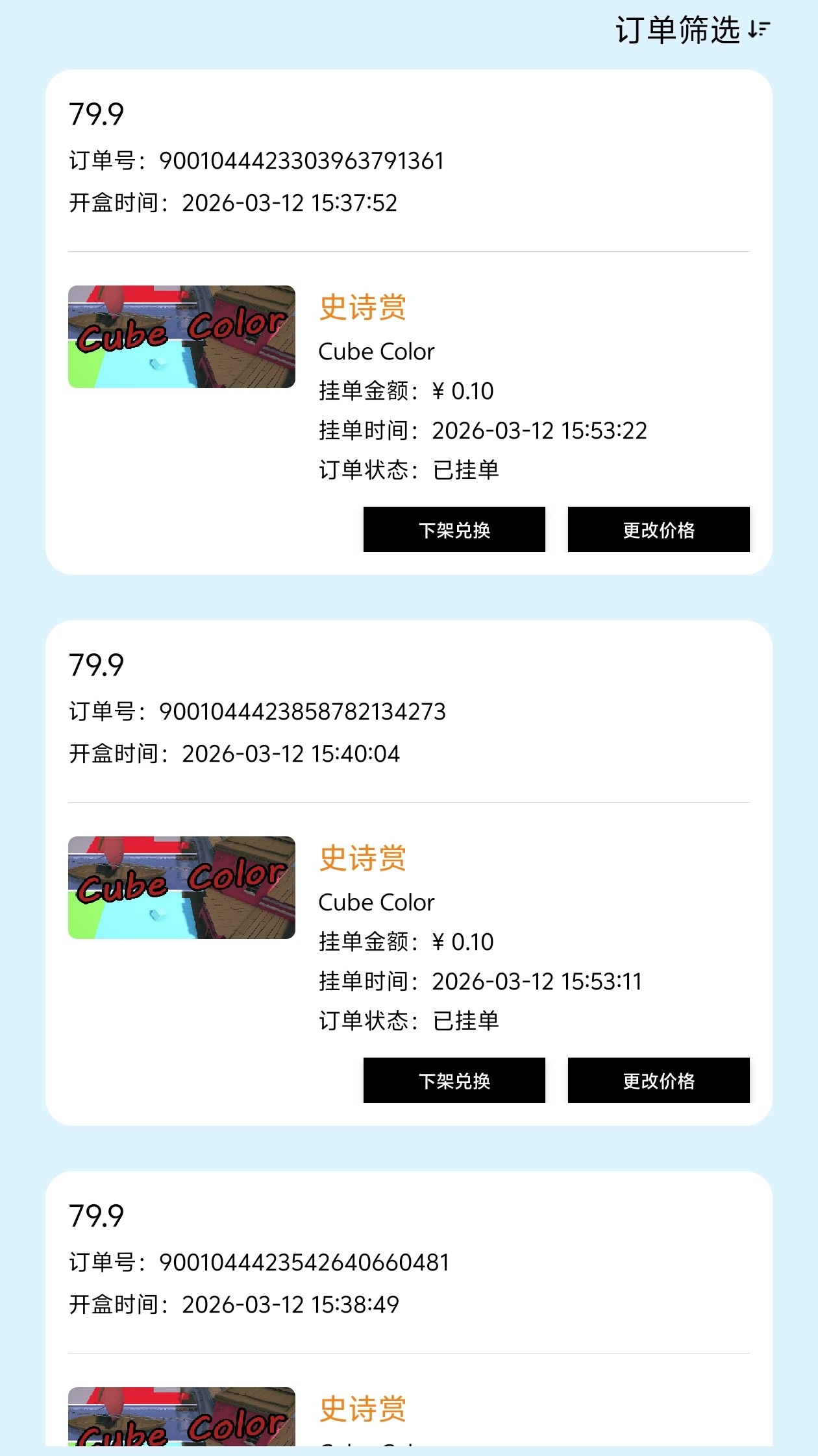818x1456 pixels.
Task: Open order card ending 0660481
Action: [x=409, y=1281]
